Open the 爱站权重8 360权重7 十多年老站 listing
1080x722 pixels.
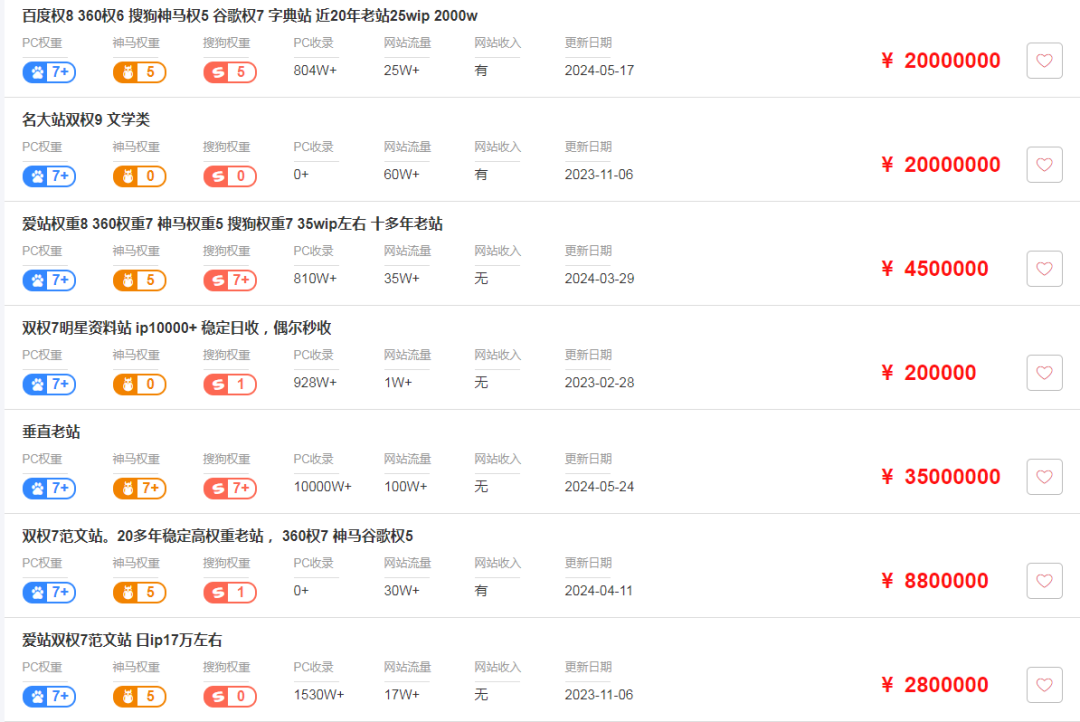point(232,224)
